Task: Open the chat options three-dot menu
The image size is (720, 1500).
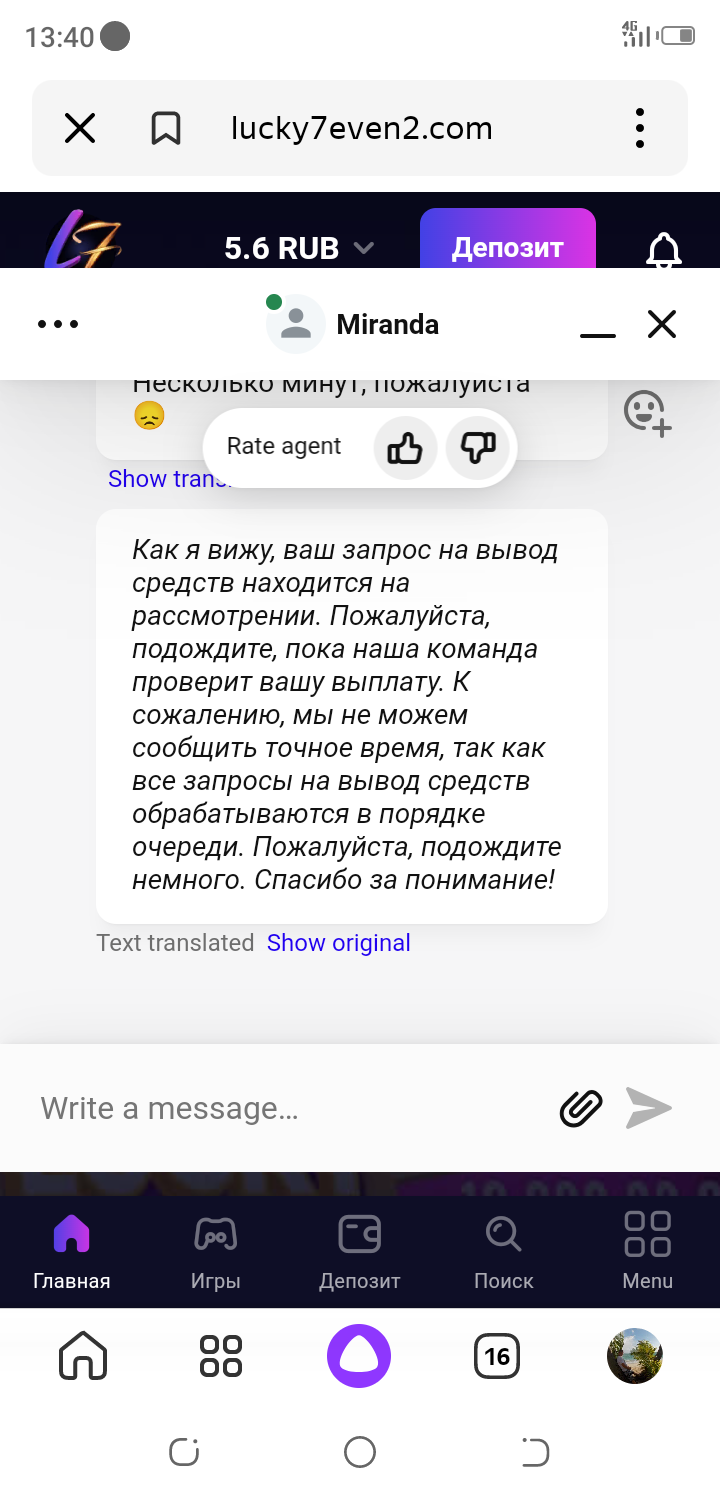Action: [x=57, y=324]
